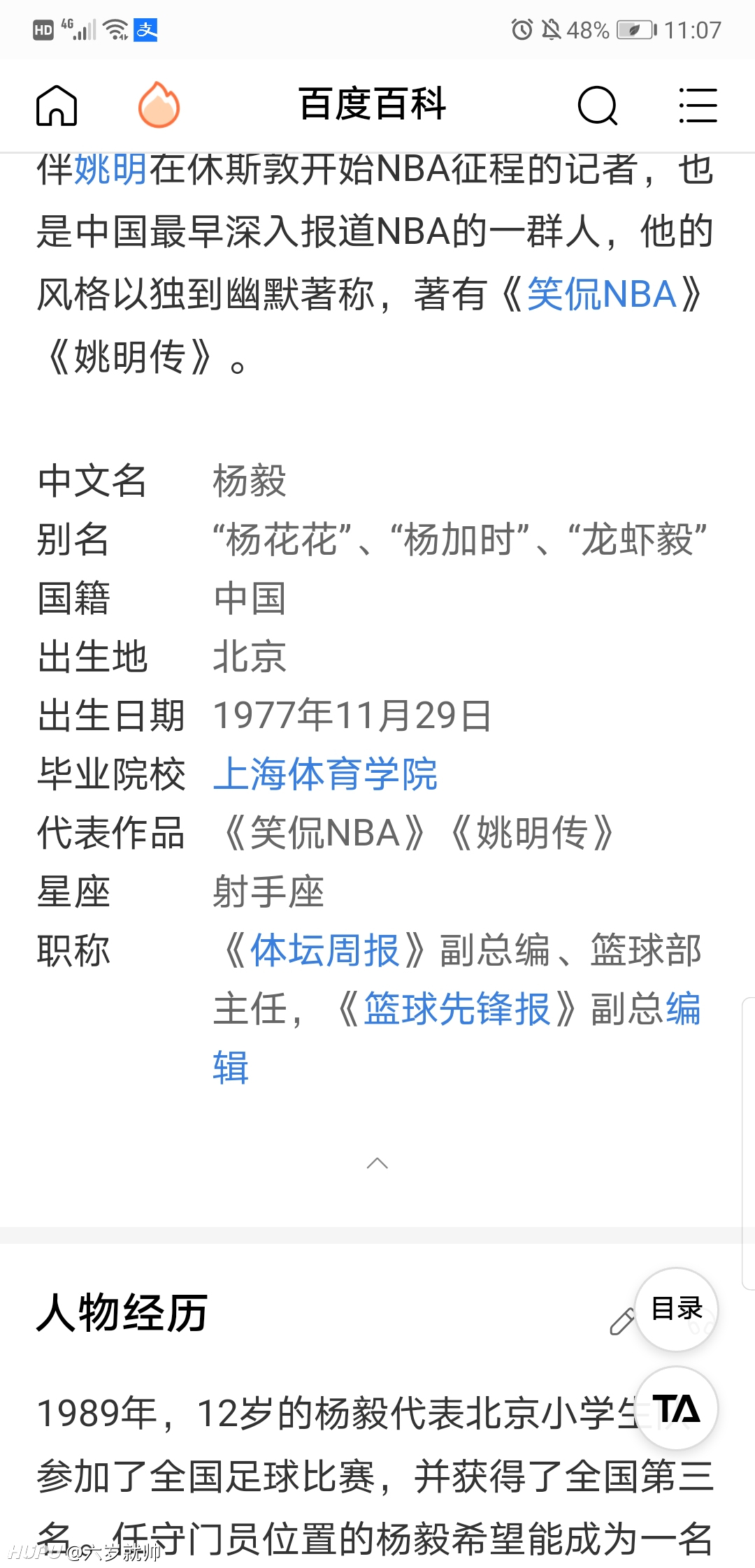Open the 上海体育学院 link
Image resolution: width=755 pixels, height=1568 pixels.
(325, 774)
